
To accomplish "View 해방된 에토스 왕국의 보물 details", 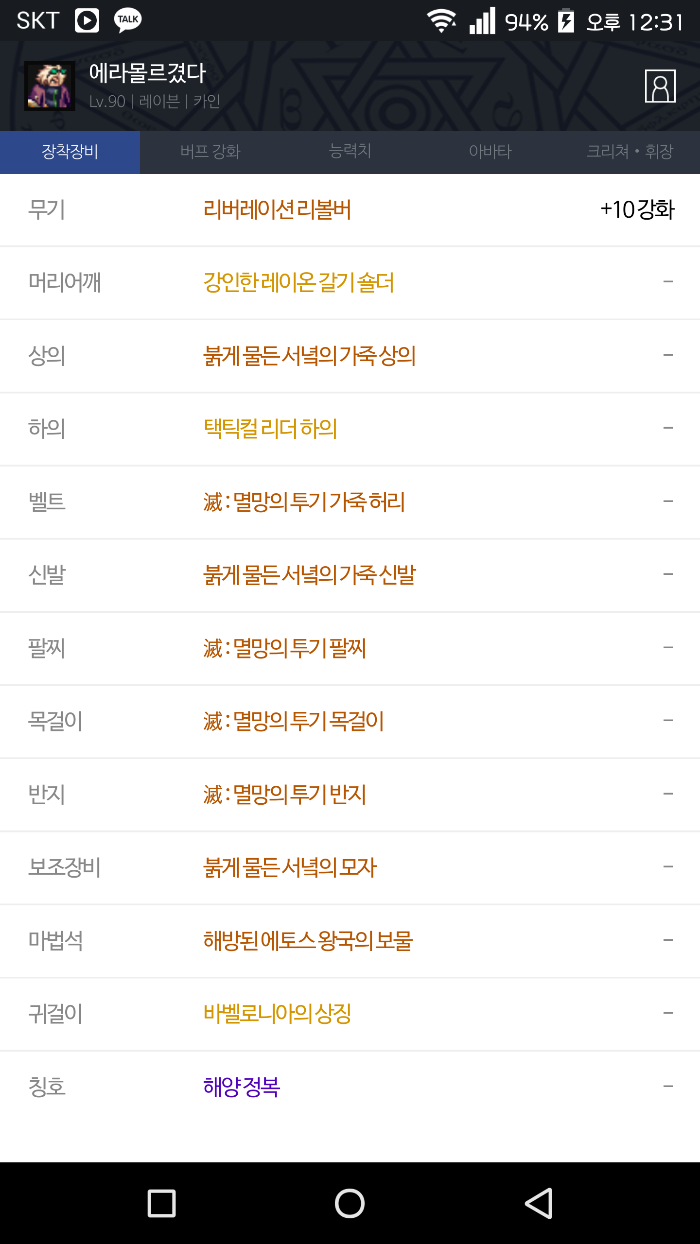I will coord(308,941).
